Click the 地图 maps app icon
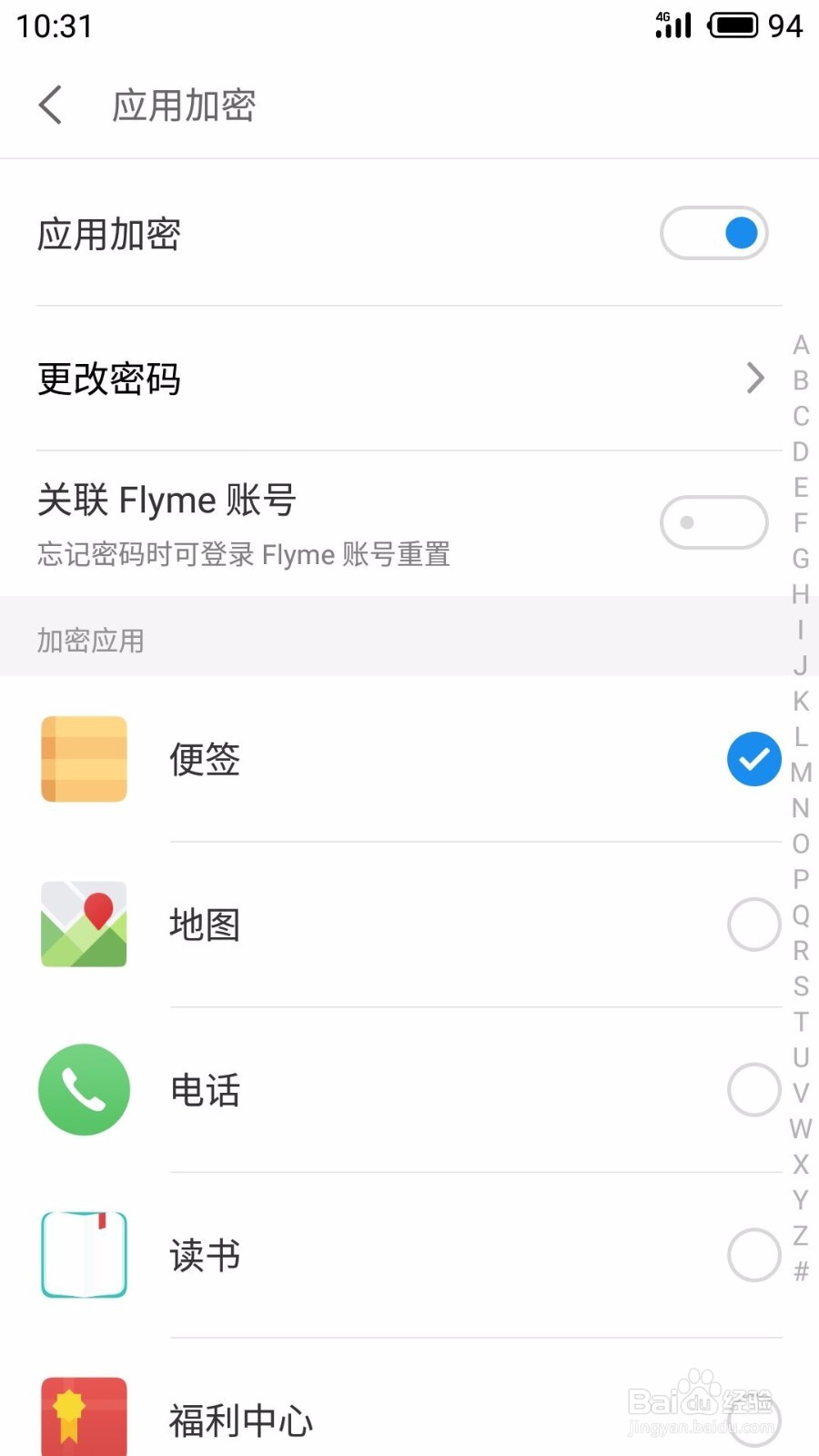This screenshot has width=819, height=1456. pos(83,925)
